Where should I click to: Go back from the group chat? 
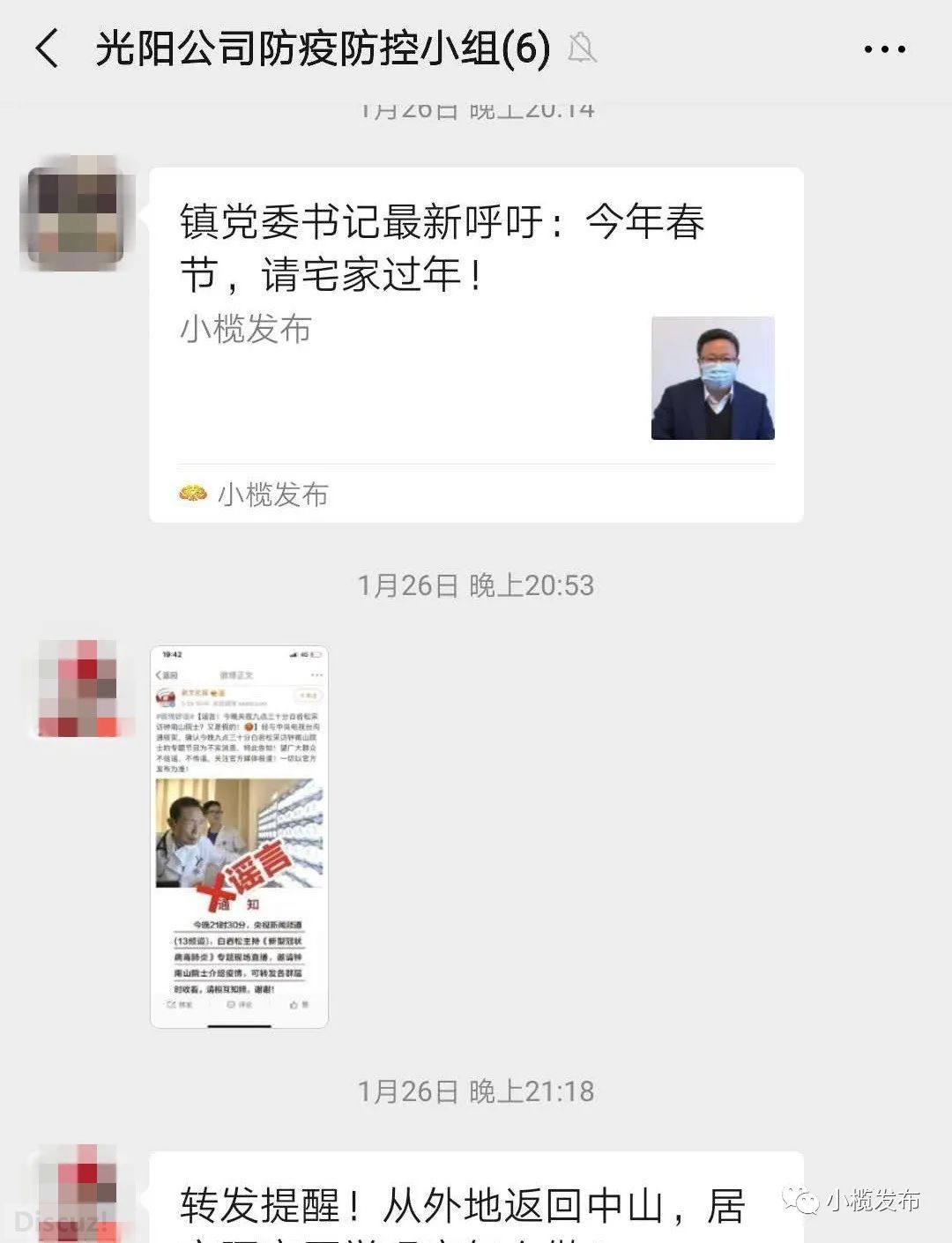click(48, 48)
